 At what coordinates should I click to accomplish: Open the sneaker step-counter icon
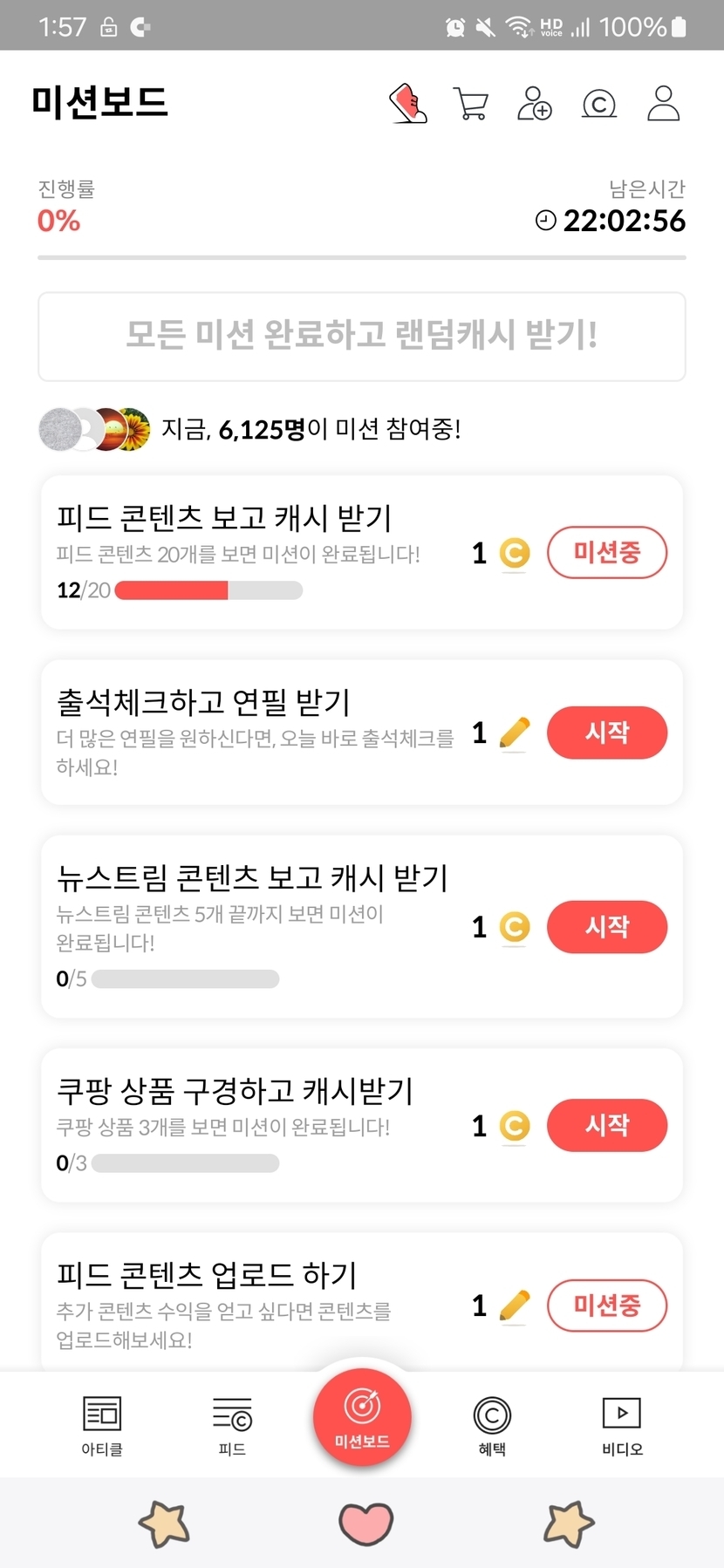click(407, 103)
